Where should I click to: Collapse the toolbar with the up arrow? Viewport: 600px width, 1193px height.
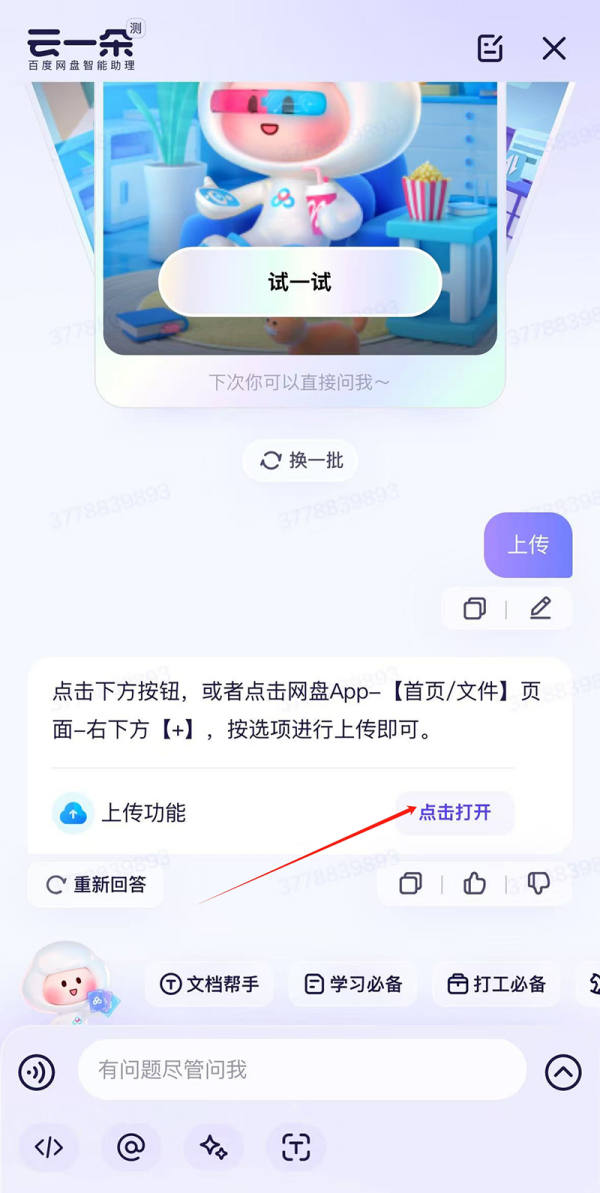(563, 1073)
